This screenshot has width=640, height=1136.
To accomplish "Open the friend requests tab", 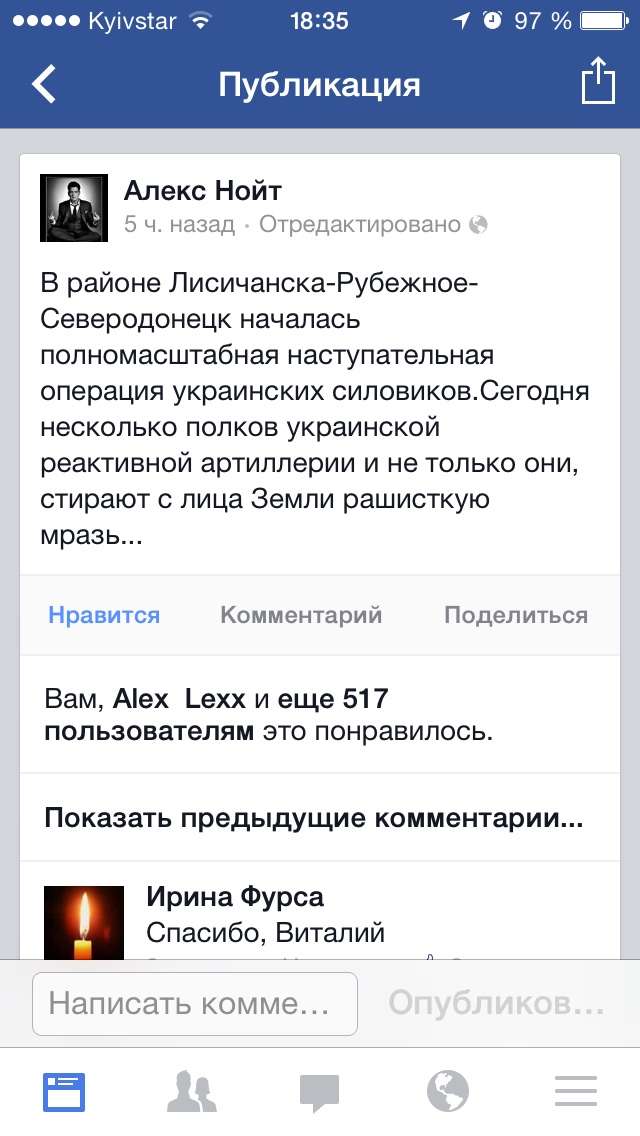I will pos(192,1091).
